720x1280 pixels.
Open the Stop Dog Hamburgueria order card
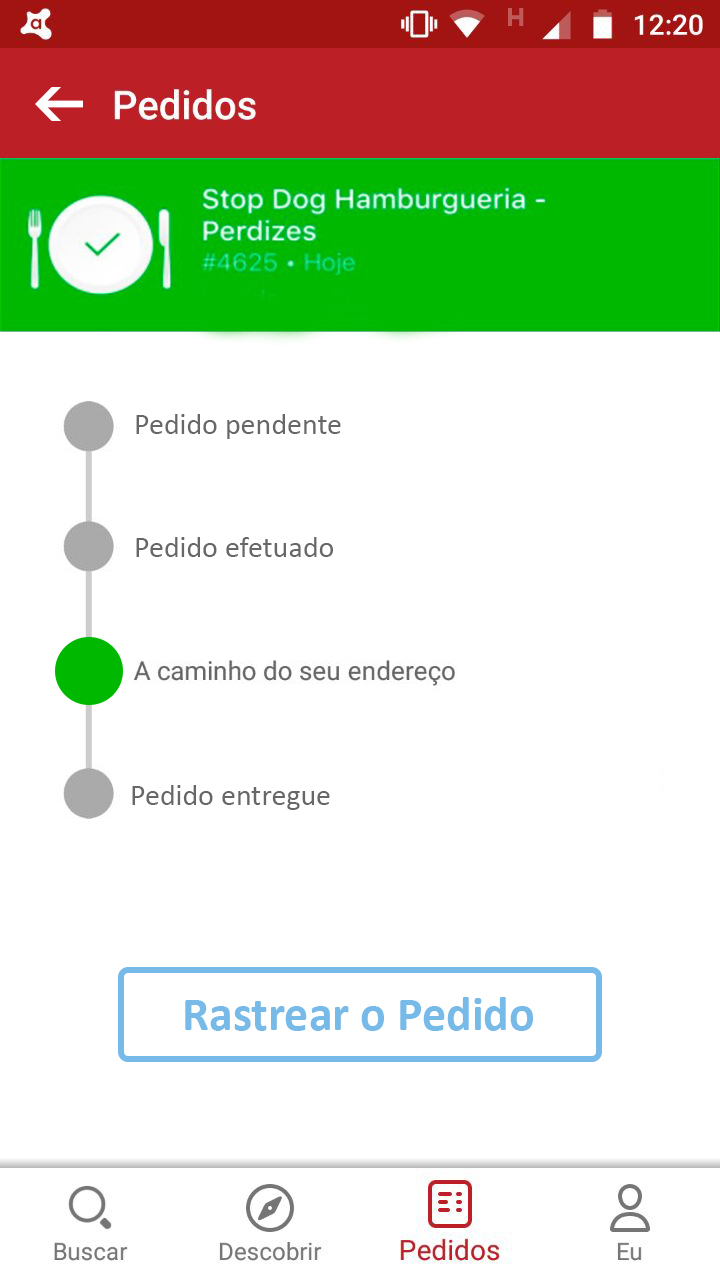click(x=360, y=245)
